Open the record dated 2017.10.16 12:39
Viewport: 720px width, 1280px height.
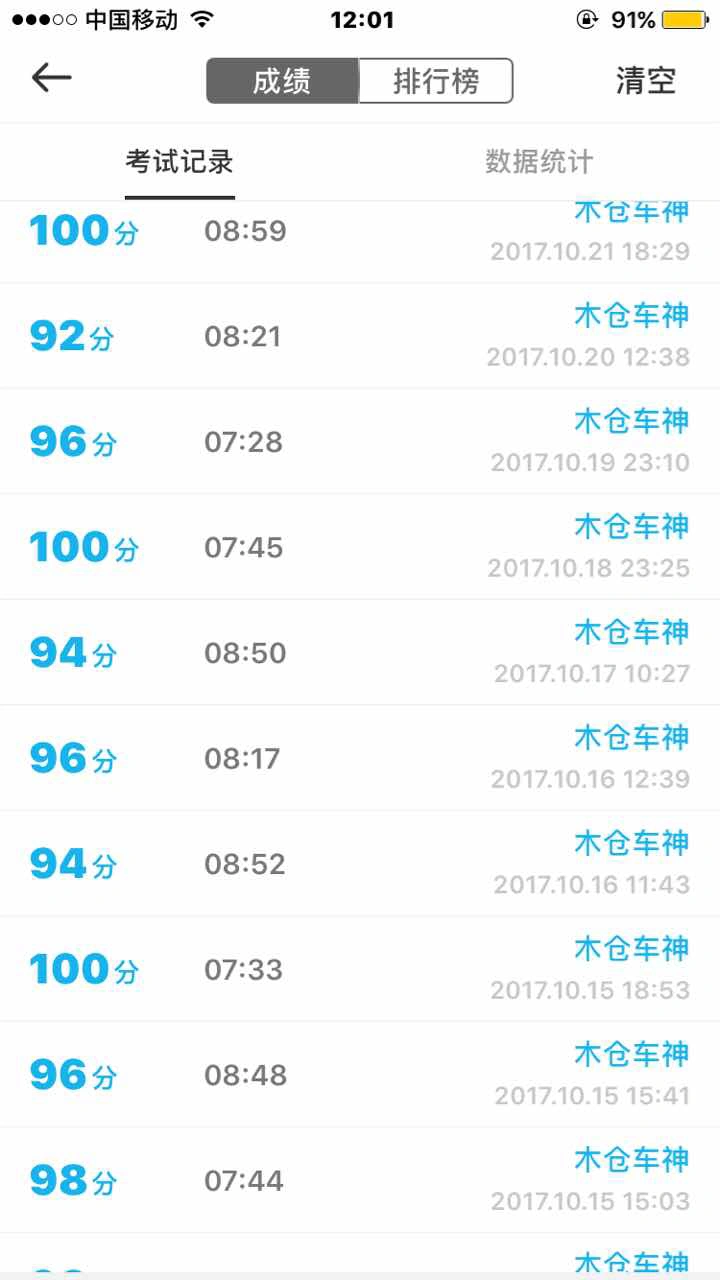[x=360, y=758]
